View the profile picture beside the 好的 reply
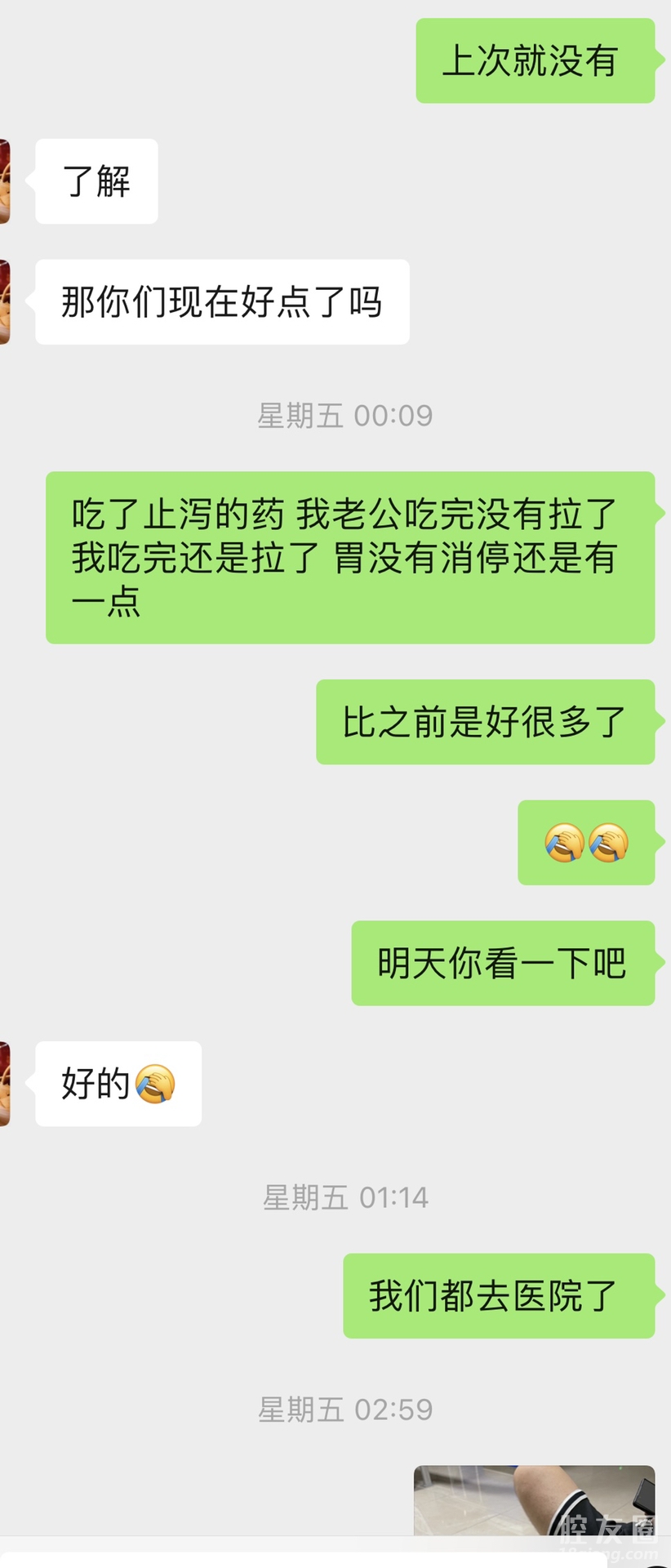Viewport: 671px width, 1568px height. [5, 1084]
